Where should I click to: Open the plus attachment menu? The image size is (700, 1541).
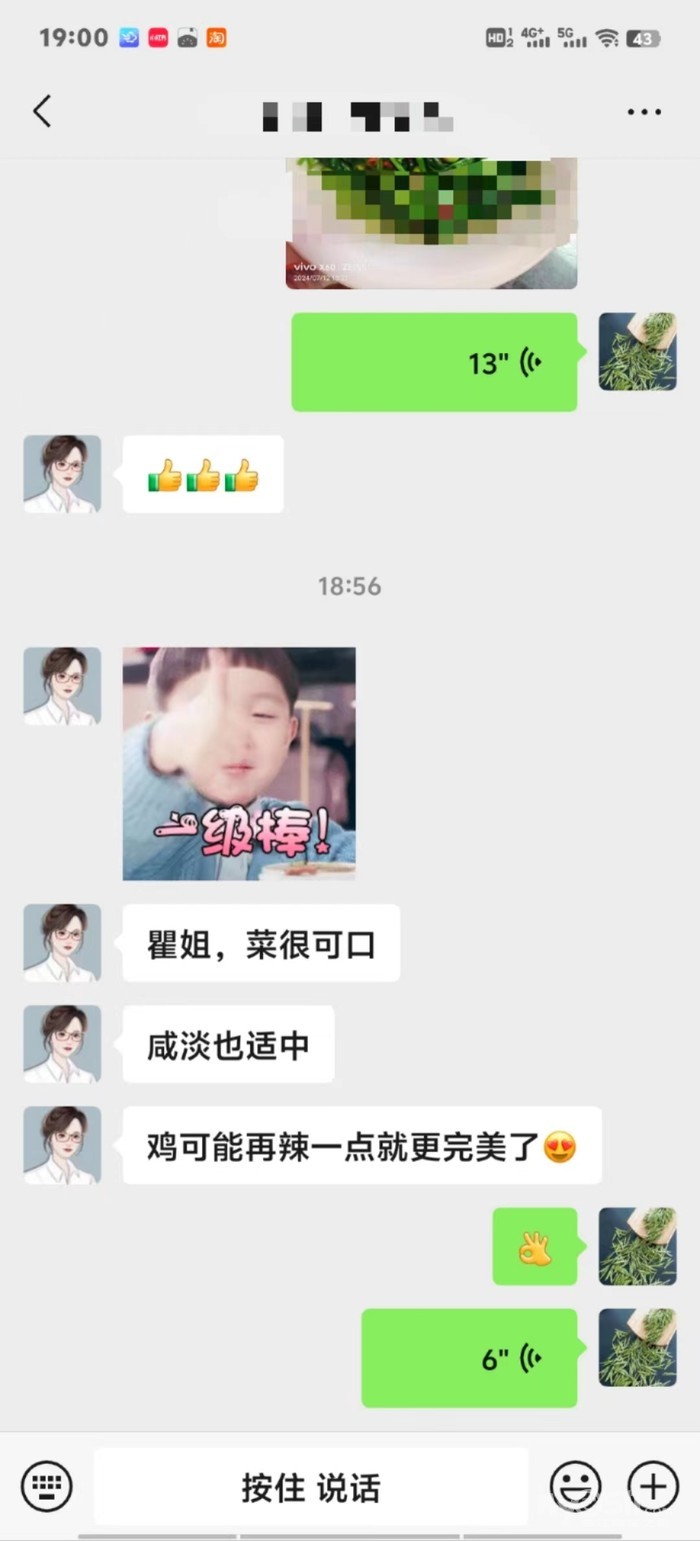[653, 1486]
